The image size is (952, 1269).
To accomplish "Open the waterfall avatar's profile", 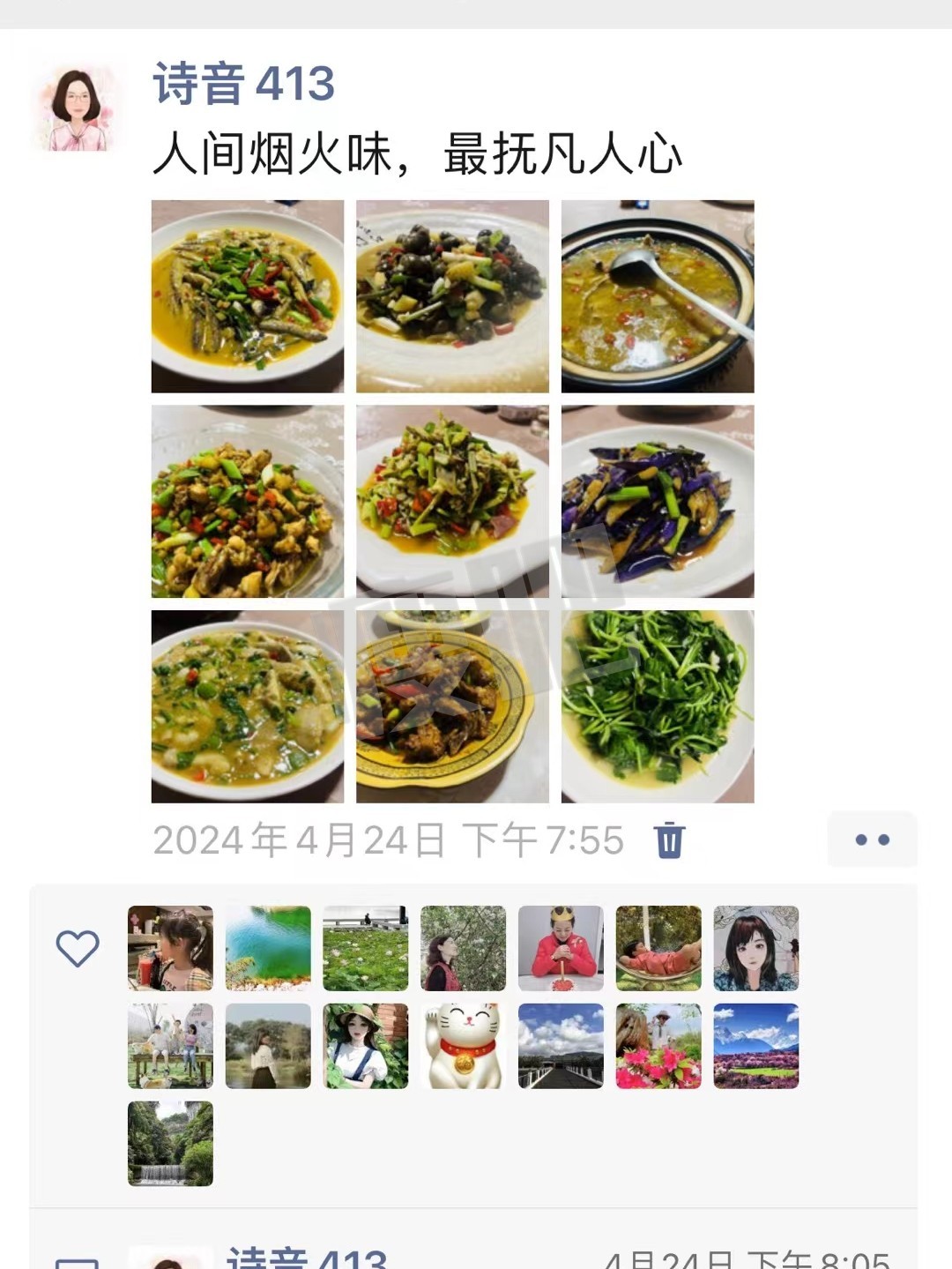I will pos(170,1144).
